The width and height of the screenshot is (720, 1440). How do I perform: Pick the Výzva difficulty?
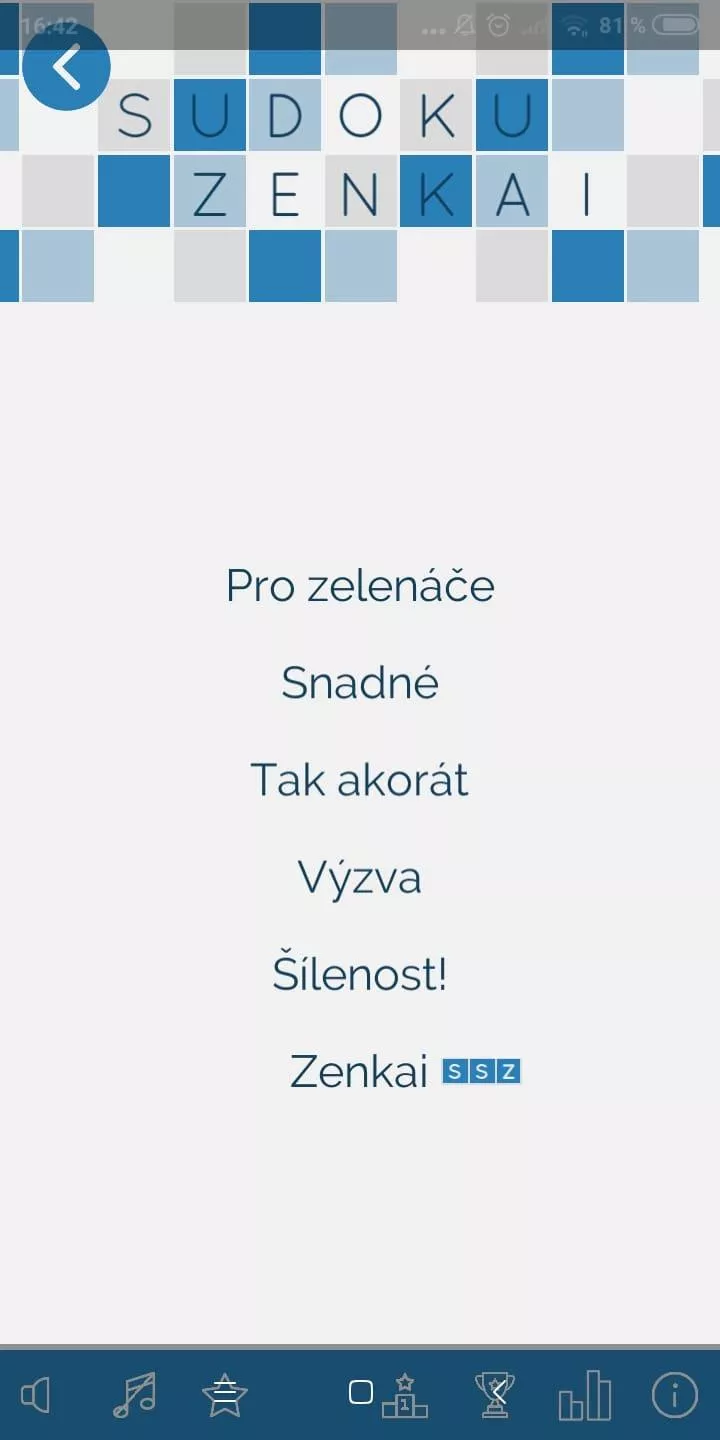coord(360,877)
